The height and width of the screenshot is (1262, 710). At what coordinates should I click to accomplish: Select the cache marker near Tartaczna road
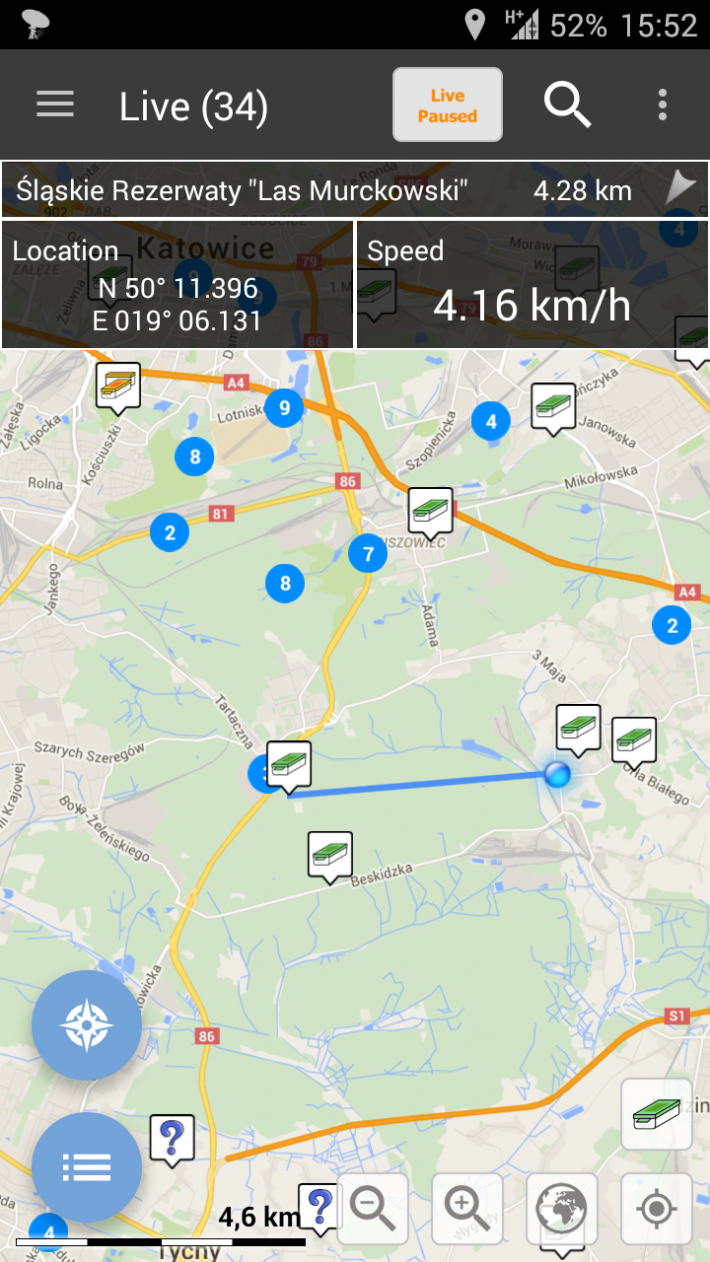[289, 764]
